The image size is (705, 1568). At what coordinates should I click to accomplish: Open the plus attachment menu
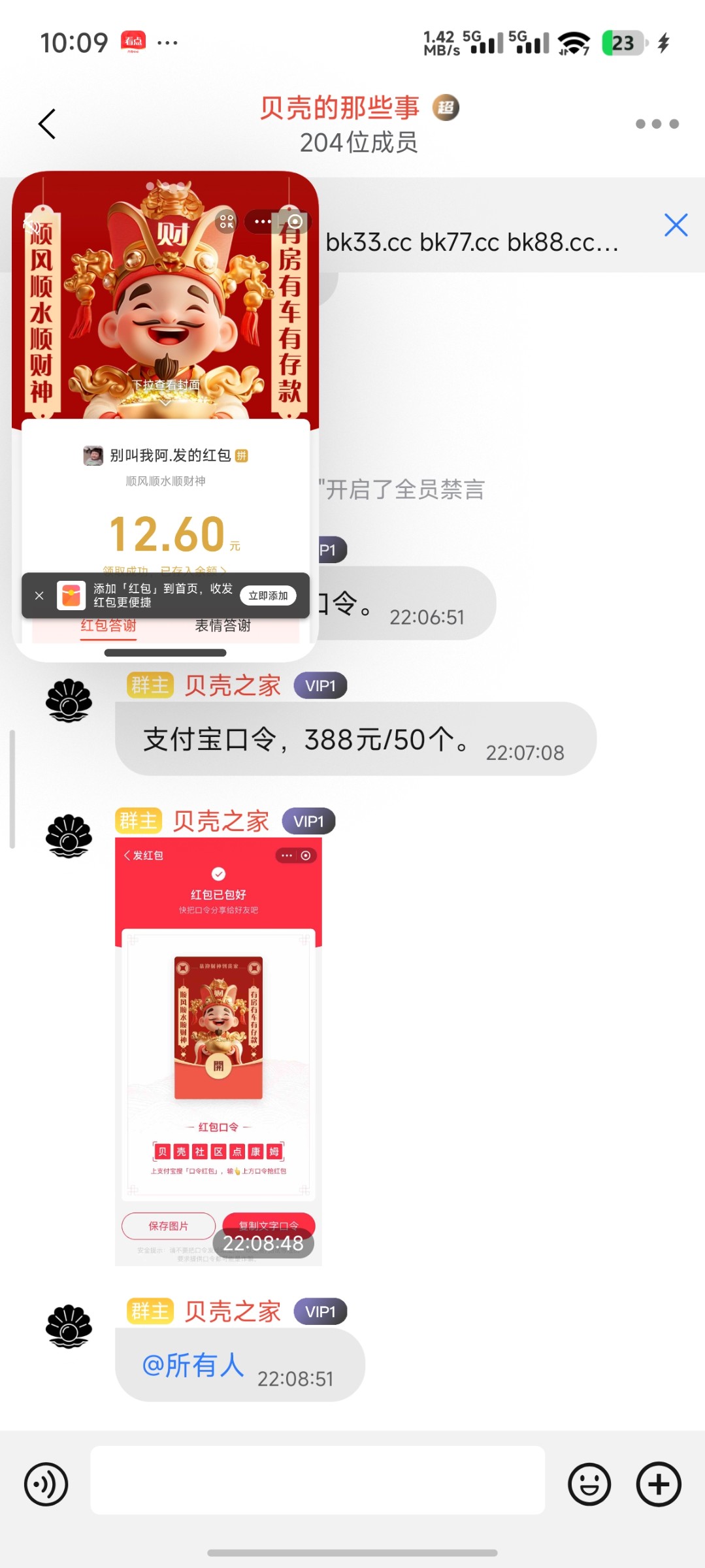pos(658,1484)
